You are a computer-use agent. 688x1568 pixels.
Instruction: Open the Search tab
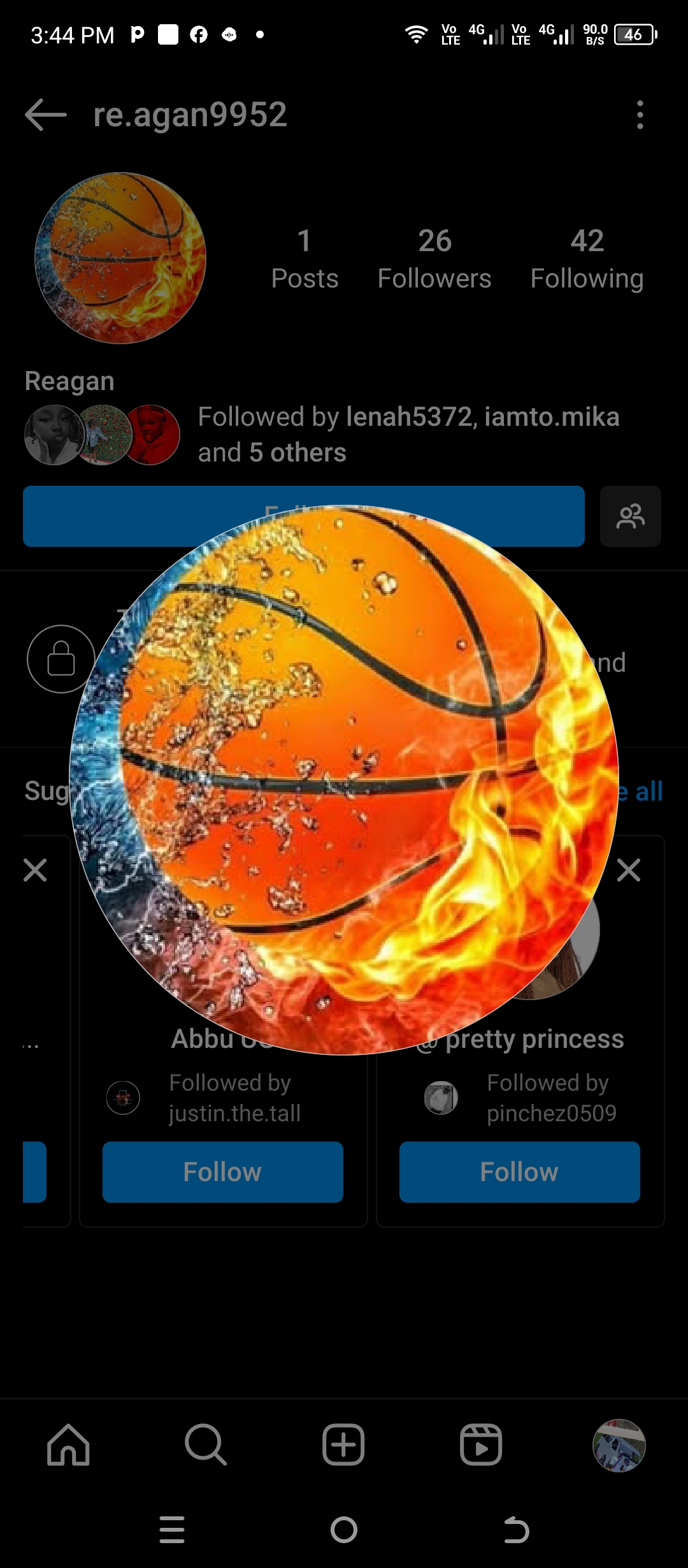click(206, 1445)
